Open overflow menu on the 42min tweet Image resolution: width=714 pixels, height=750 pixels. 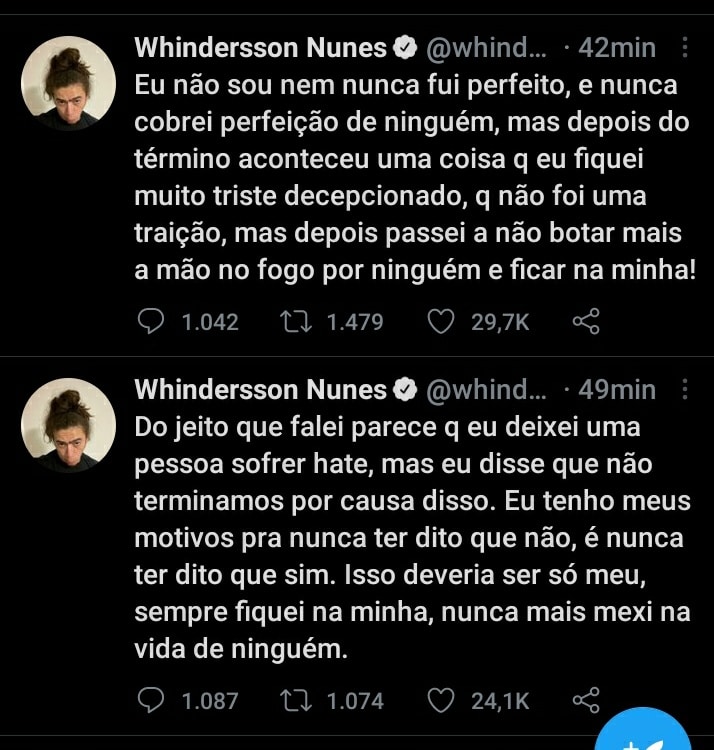[685, 47]
